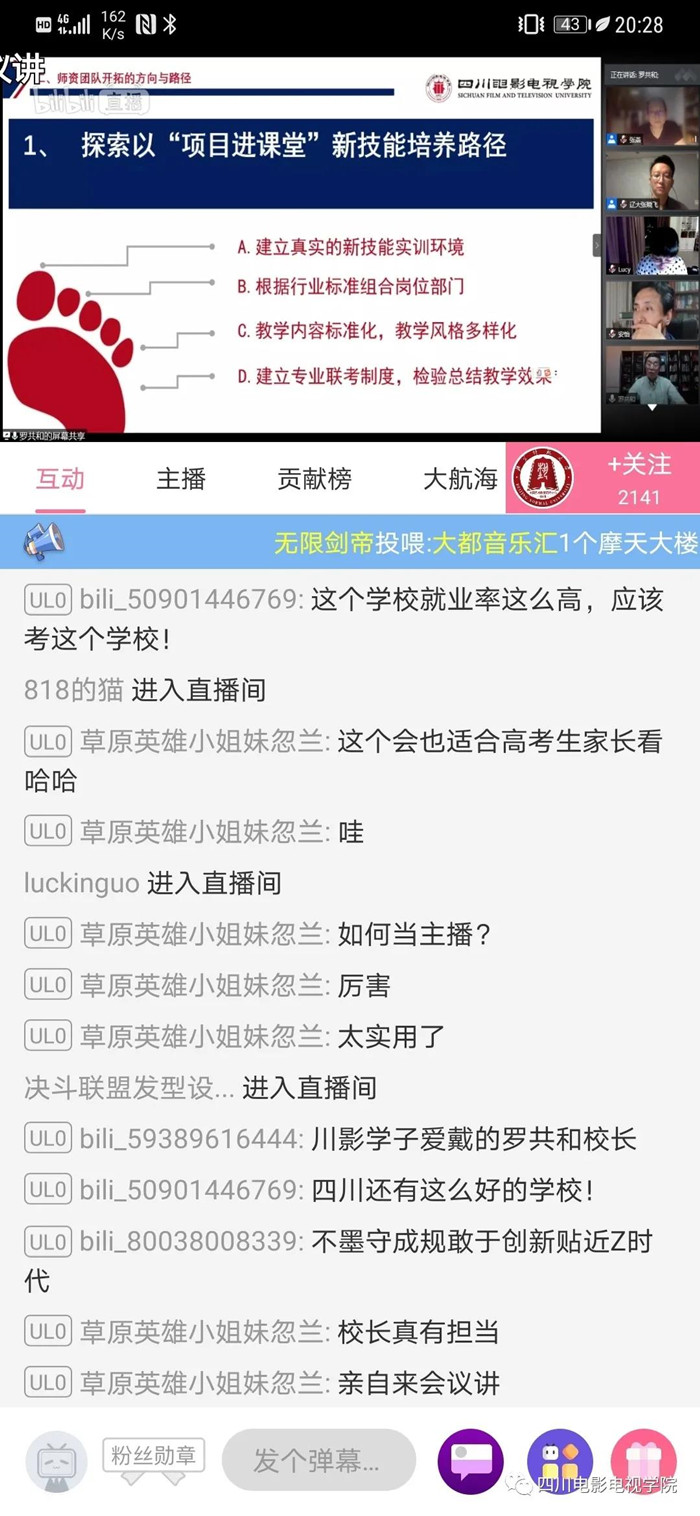The width and height of the screenshot is (700, 1516).
Task: Follow the streamer with +关注
Action: point(639,477)
